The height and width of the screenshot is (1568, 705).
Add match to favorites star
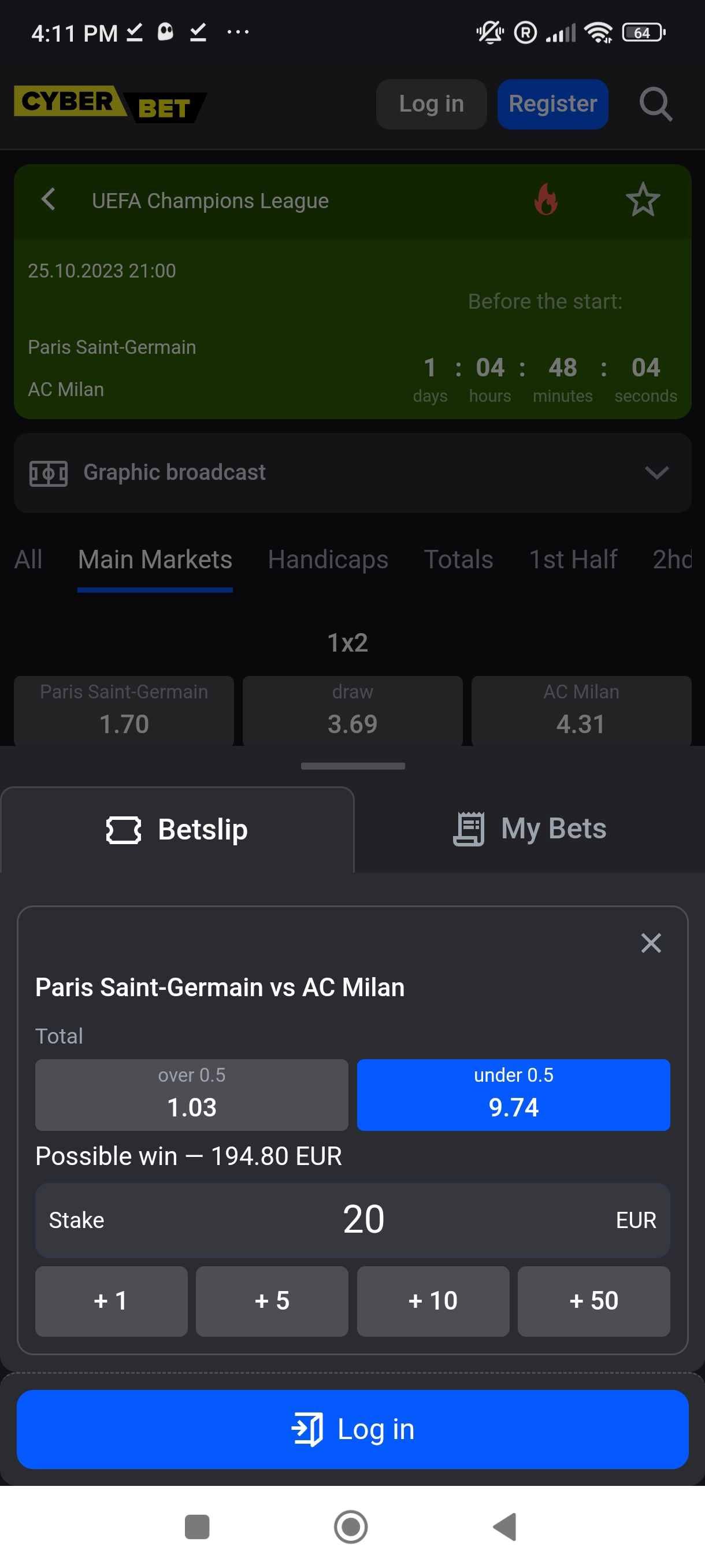click(x=643, y=199)
